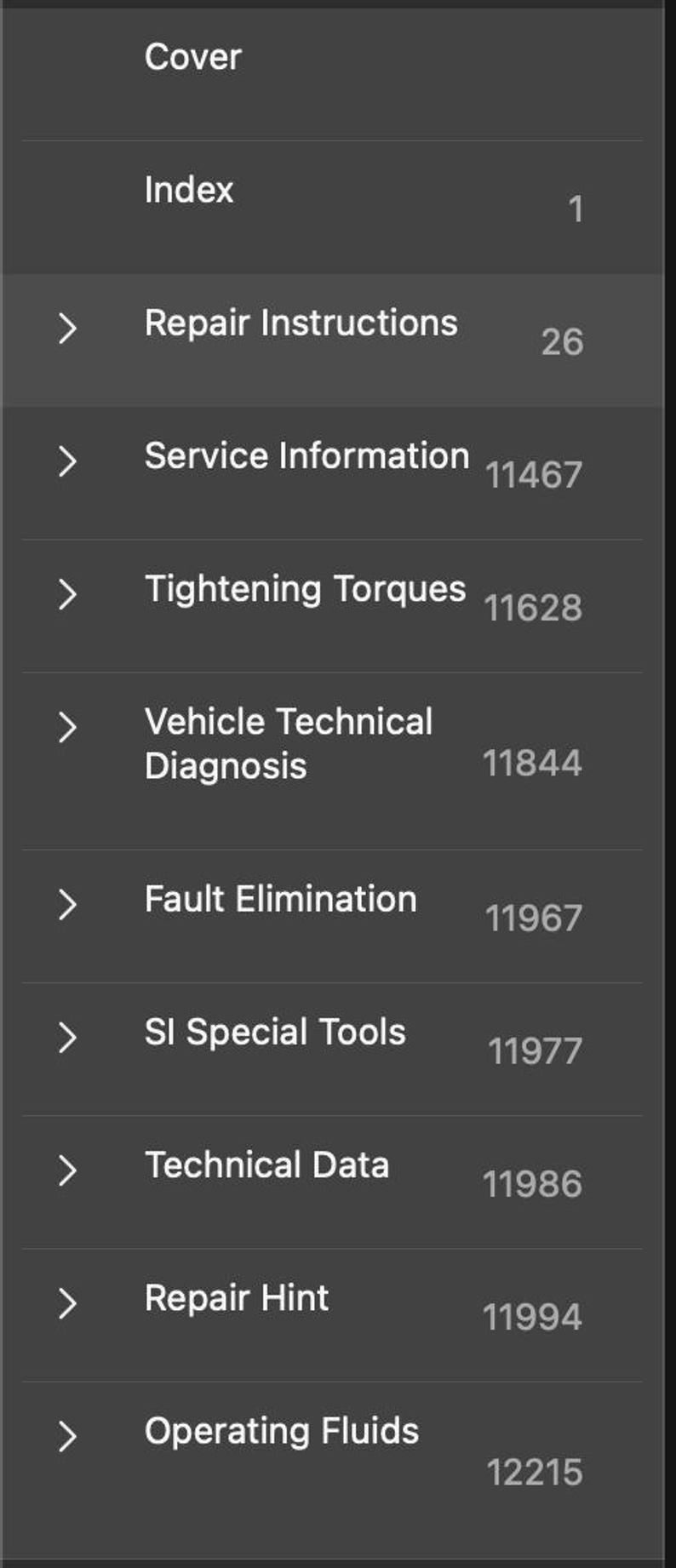Open the Repair Hint chapter
Viewport: 676px width, 1568px height.
pos(237,1298)
